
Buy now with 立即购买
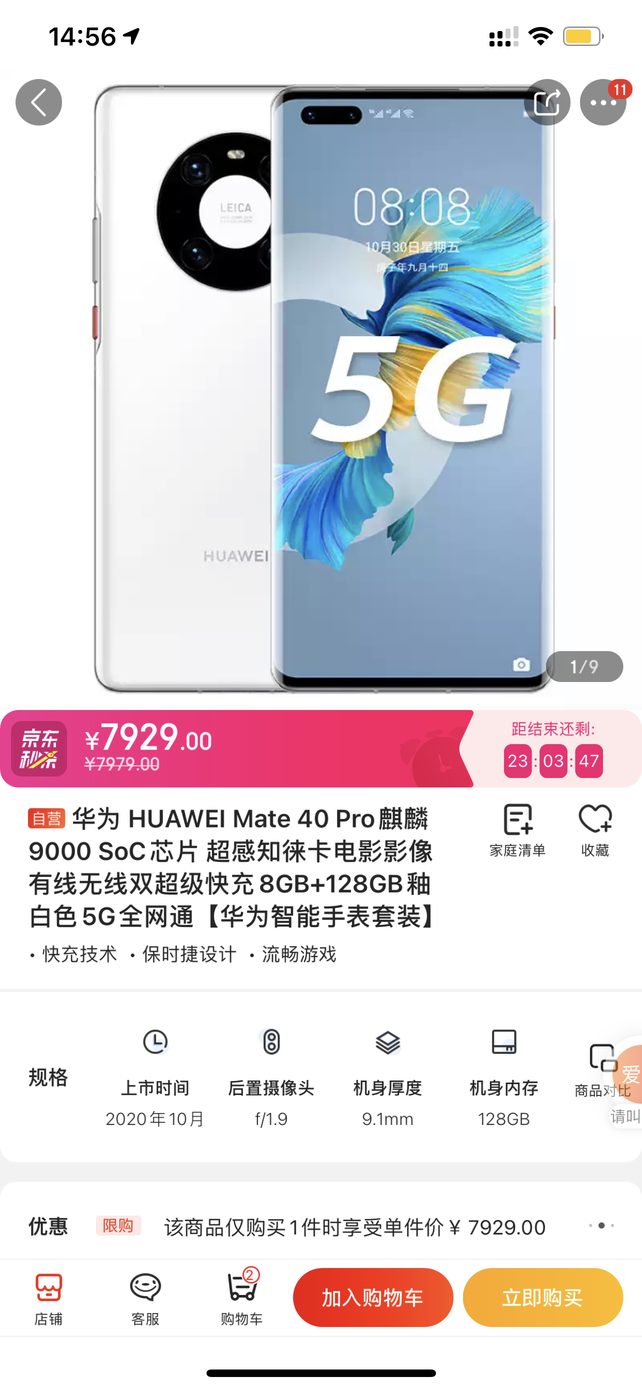(x=542, y=1298)
